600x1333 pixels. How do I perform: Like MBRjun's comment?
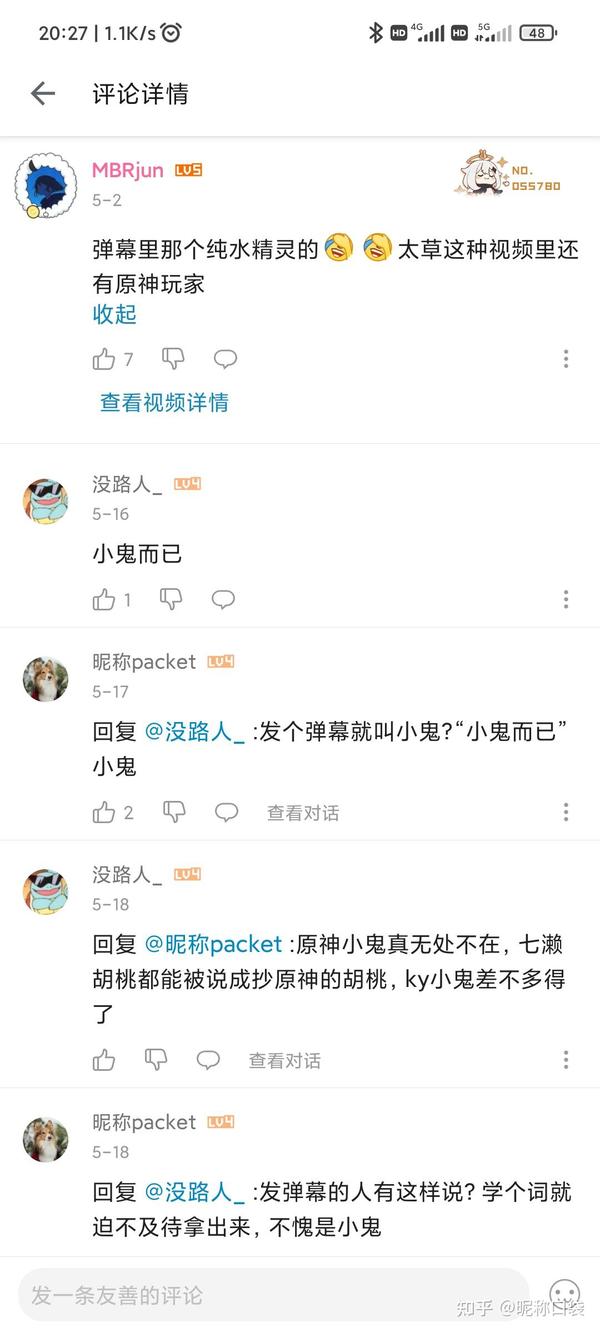(x=104, y=359)
